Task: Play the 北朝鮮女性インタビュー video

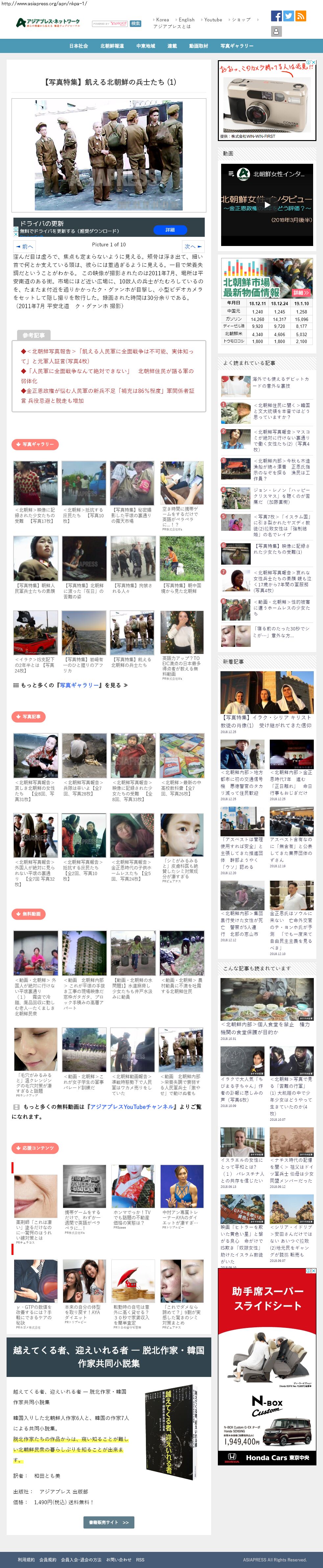Action: [266, 205]
